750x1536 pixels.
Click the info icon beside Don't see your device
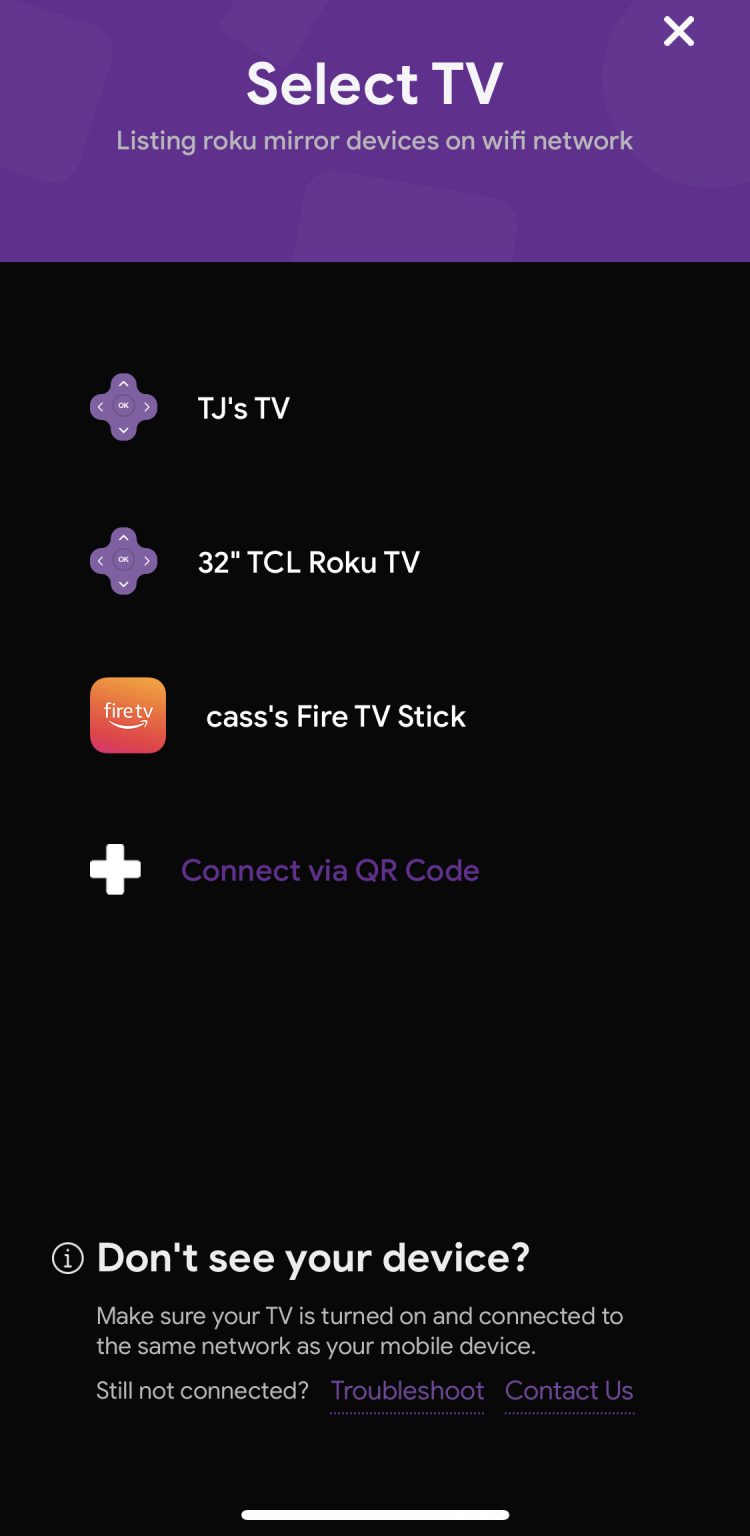[x=65, y=1258]
